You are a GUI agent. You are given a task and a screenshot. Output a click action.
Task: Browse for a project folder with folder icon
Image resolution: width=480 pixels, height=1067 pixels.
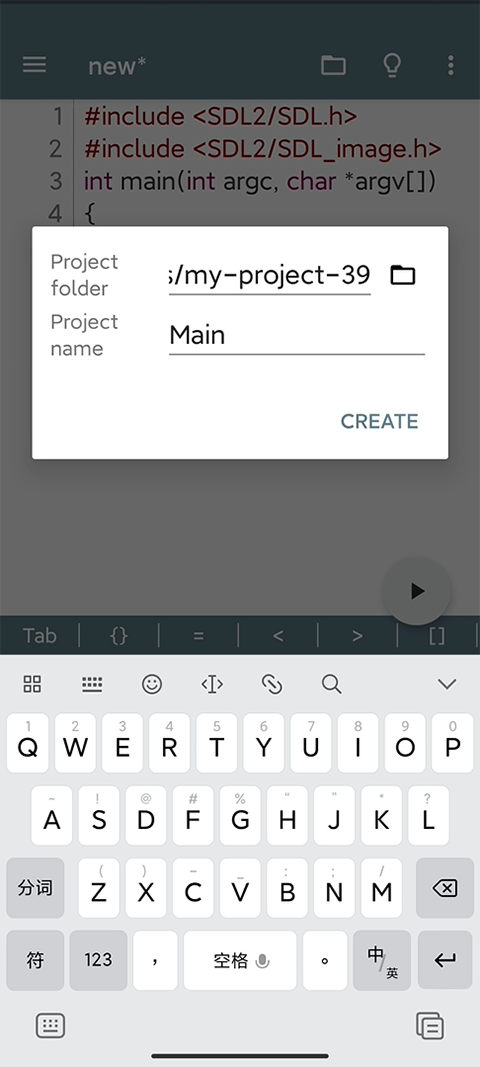(402, 276)
